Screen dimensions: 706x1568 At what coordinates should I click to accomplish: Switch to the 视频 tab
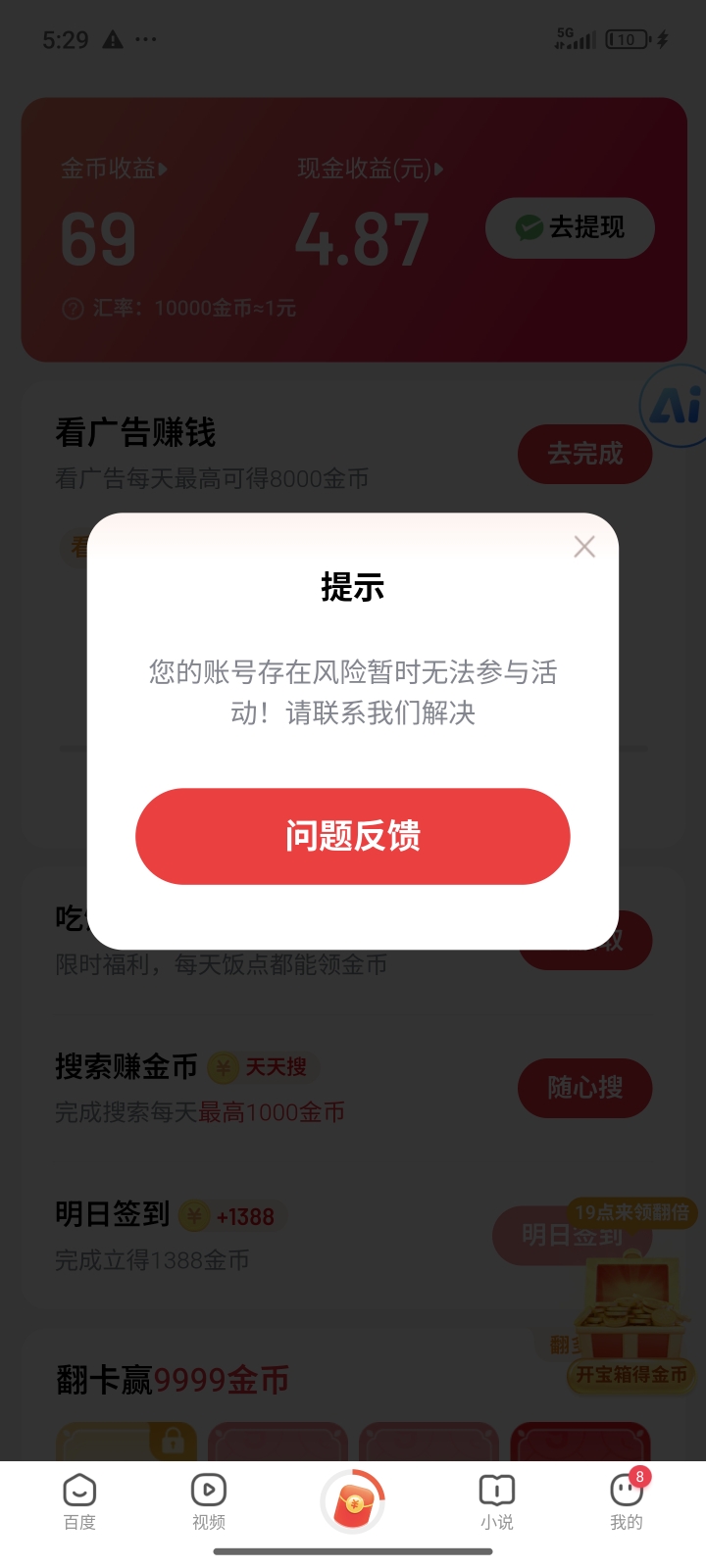click(208, 1501)
